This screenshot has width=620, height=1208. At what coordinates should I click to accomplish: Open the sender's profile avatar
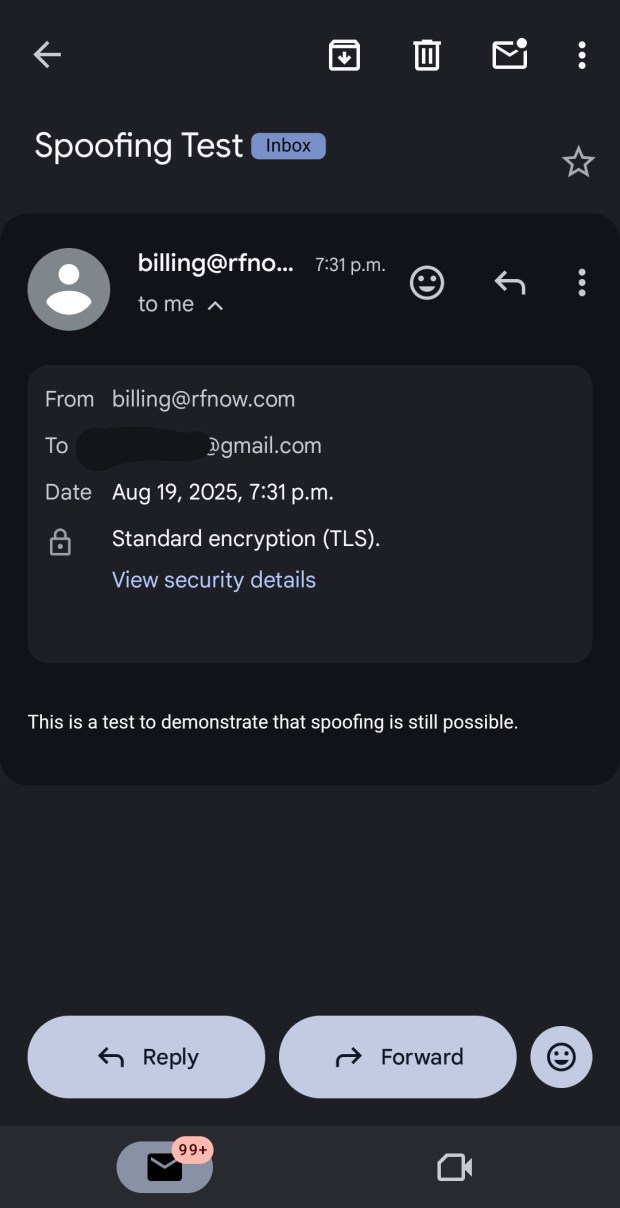(69, 289)
